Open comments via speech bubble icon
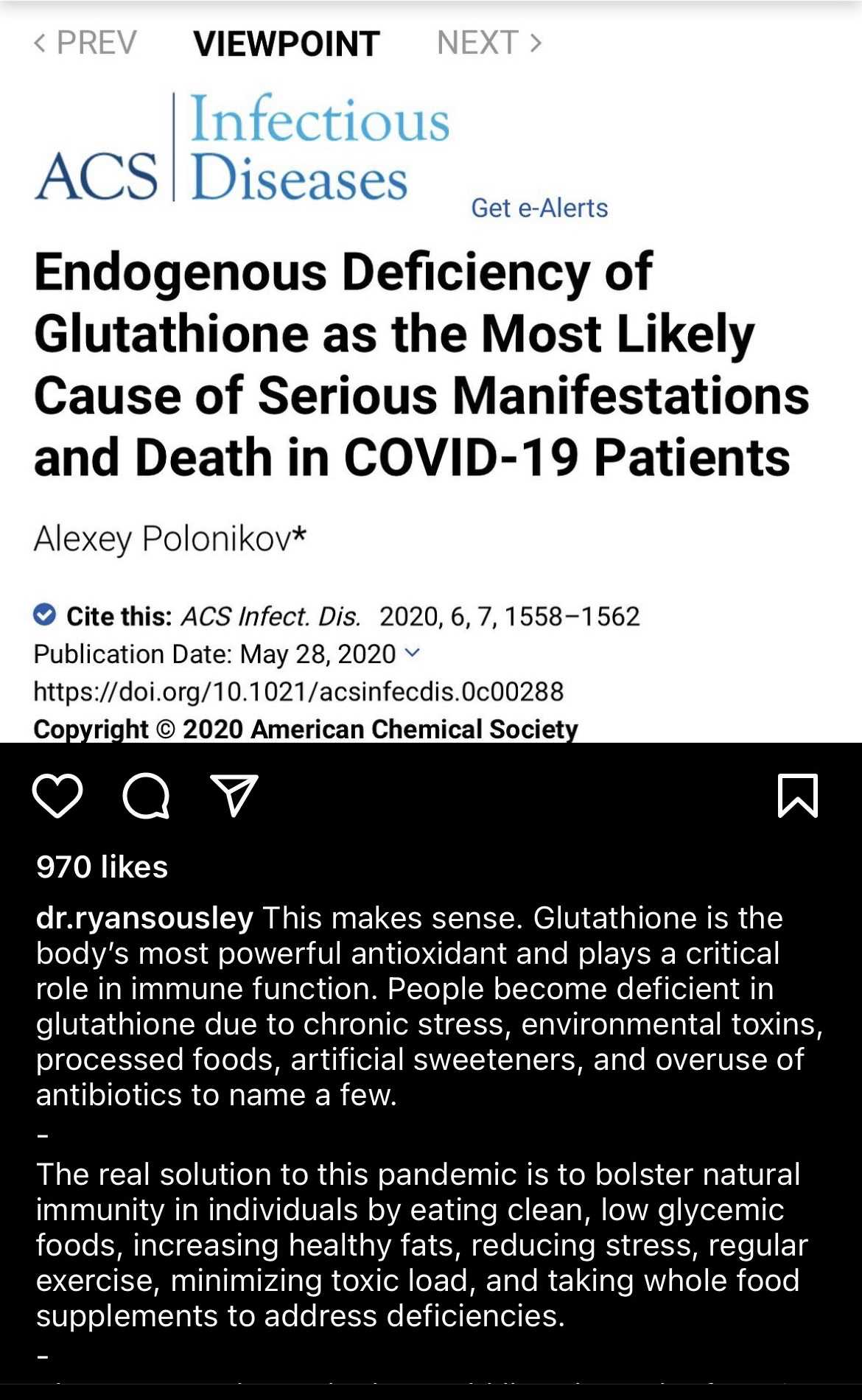 click(146, 796)
